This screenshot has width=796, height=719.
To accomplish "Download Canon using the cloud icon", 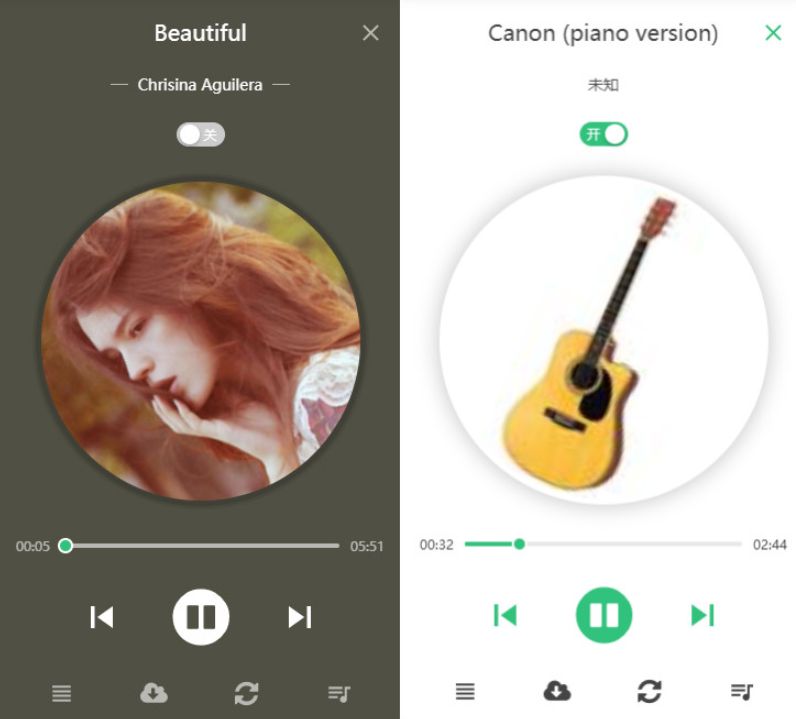I will coord(557,690).
